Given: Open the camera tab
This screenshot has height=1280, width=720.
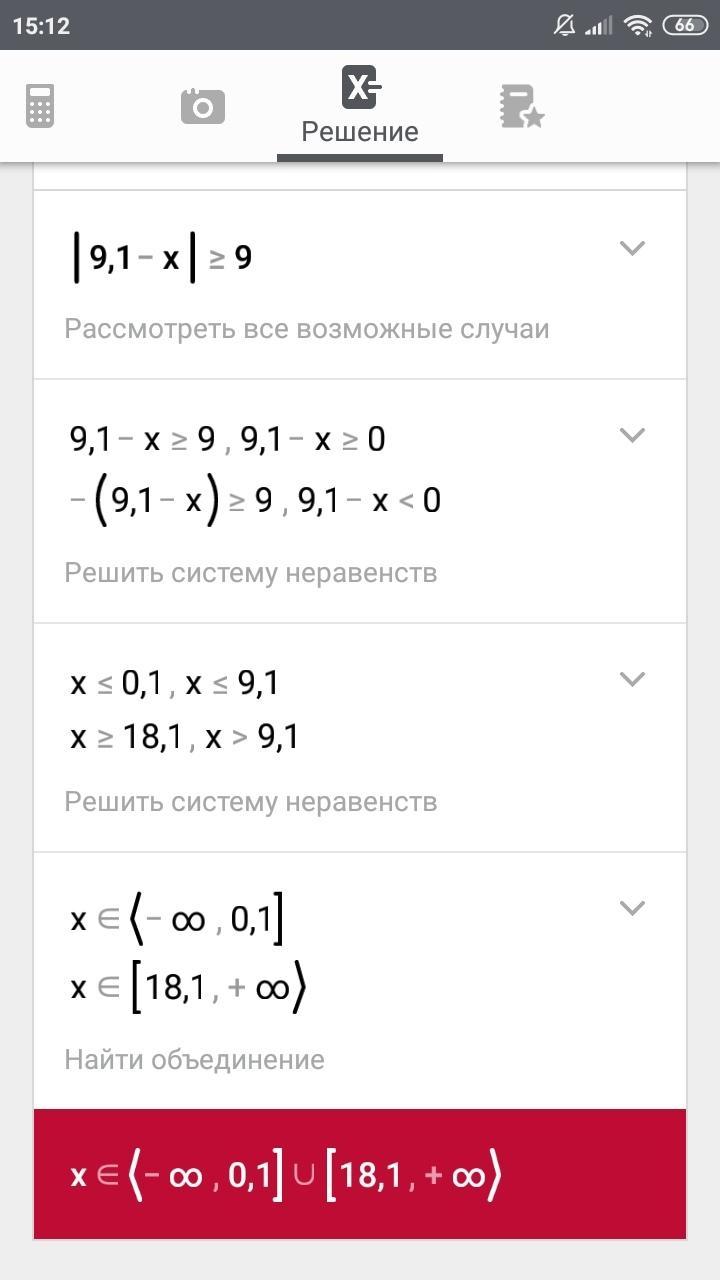Looking at the screenshot, I should (x=202, y=106).
